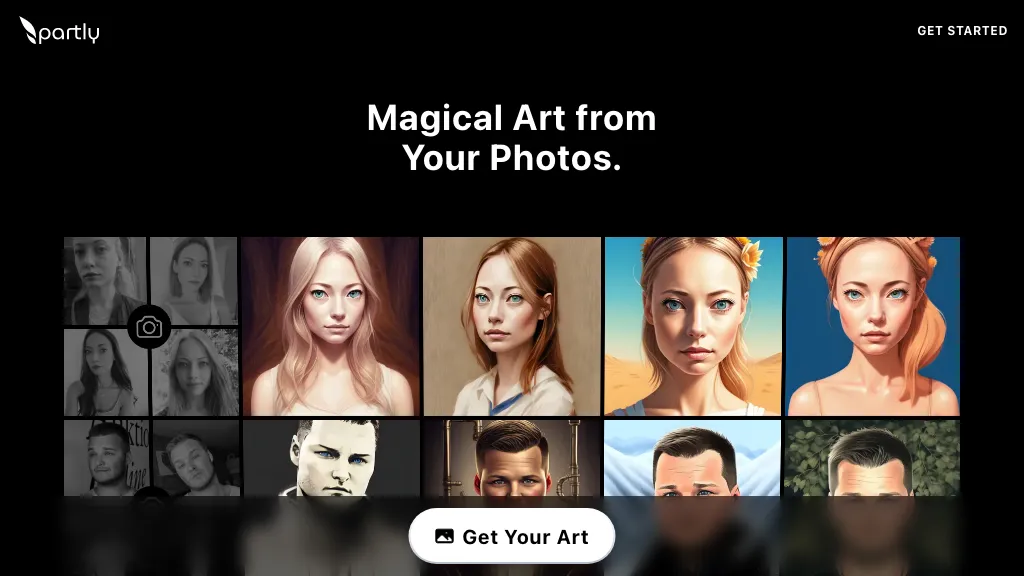The height and width of the screenshot is (576, 1024).
Task: Tap the Get Your Art button
Action: point(512,536)
